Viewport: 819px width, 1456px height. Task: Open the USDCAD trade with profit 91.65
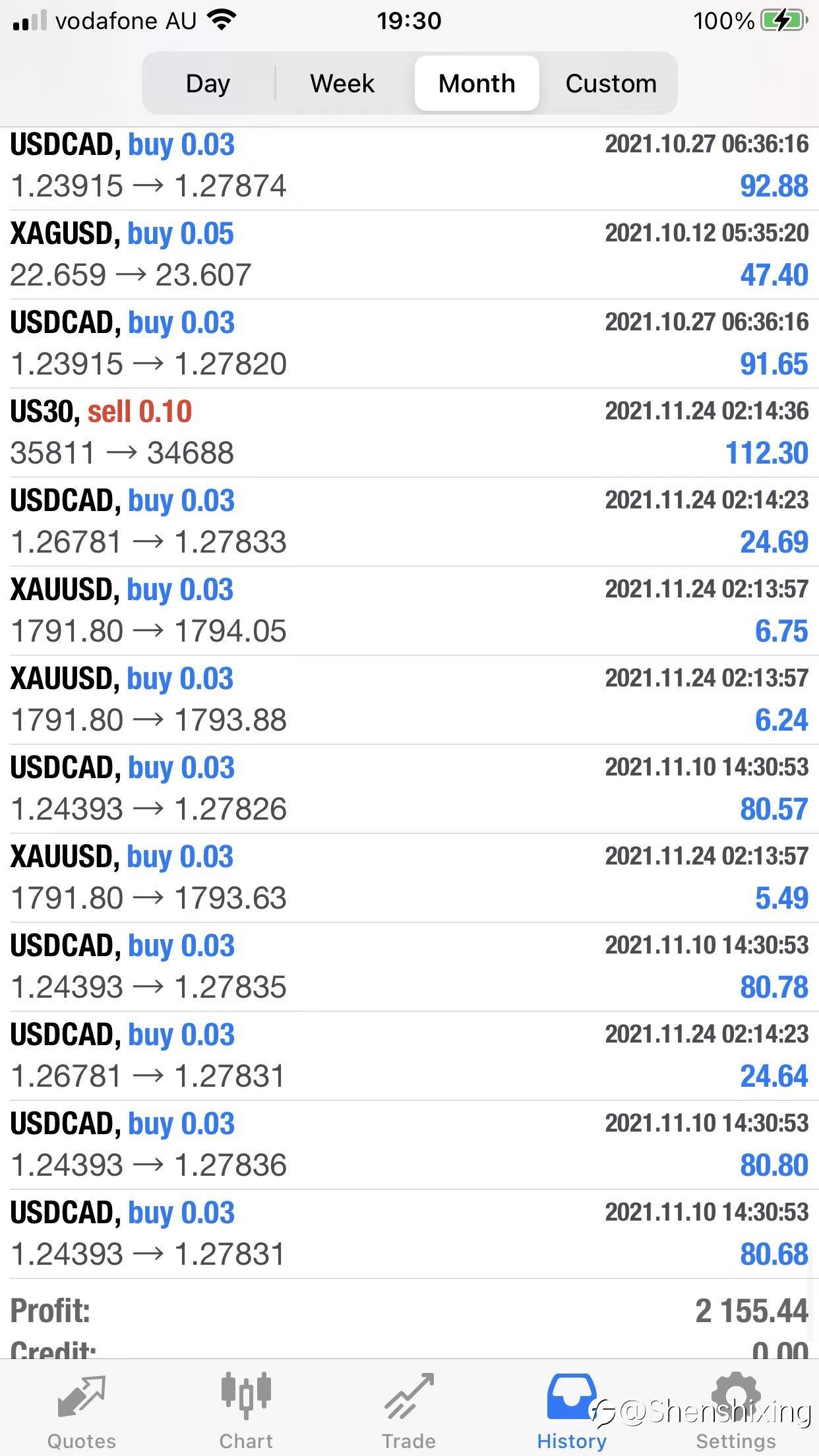[x=409, y=344]
